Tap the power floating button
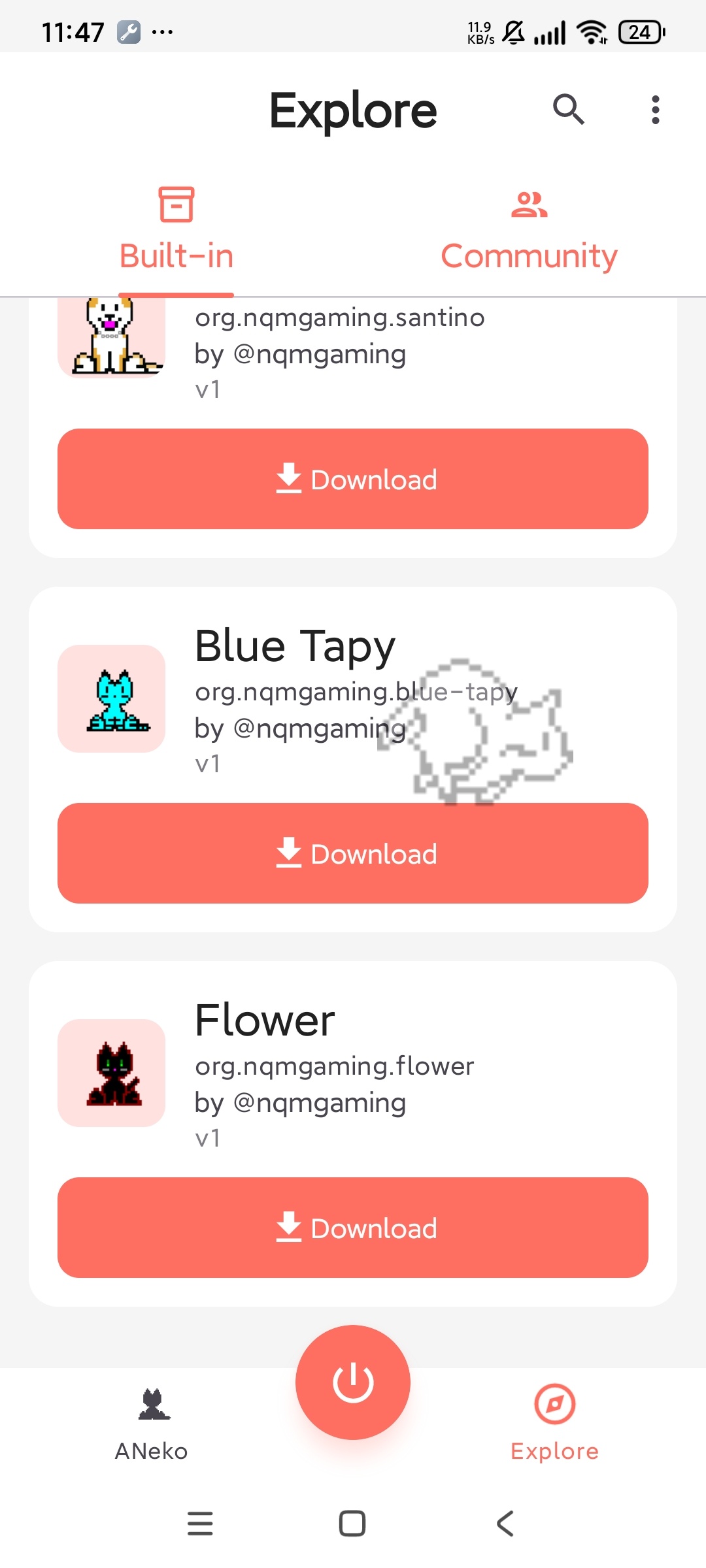This screenshot has width=706, height=1568. pyautogui.click(x=353, y=1382)
